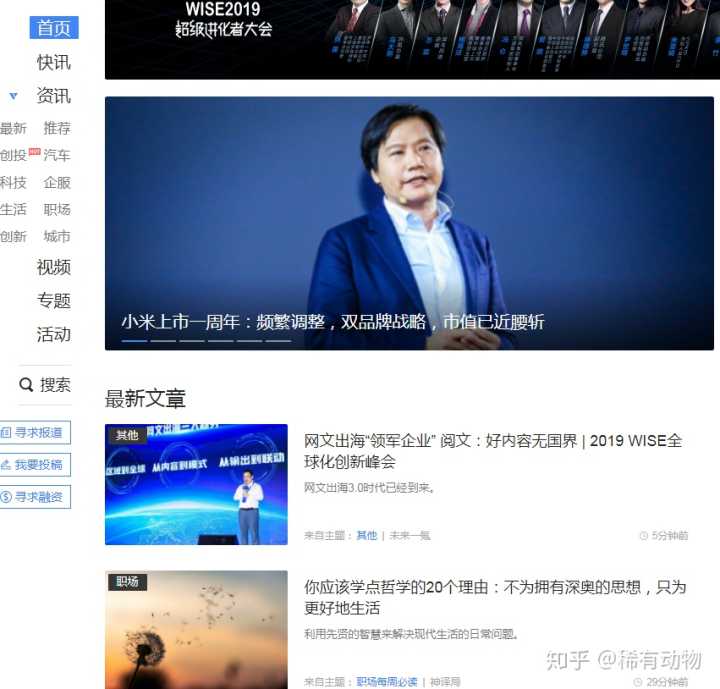Open the 网文出海 阅文 article

(x=492, y=451)
